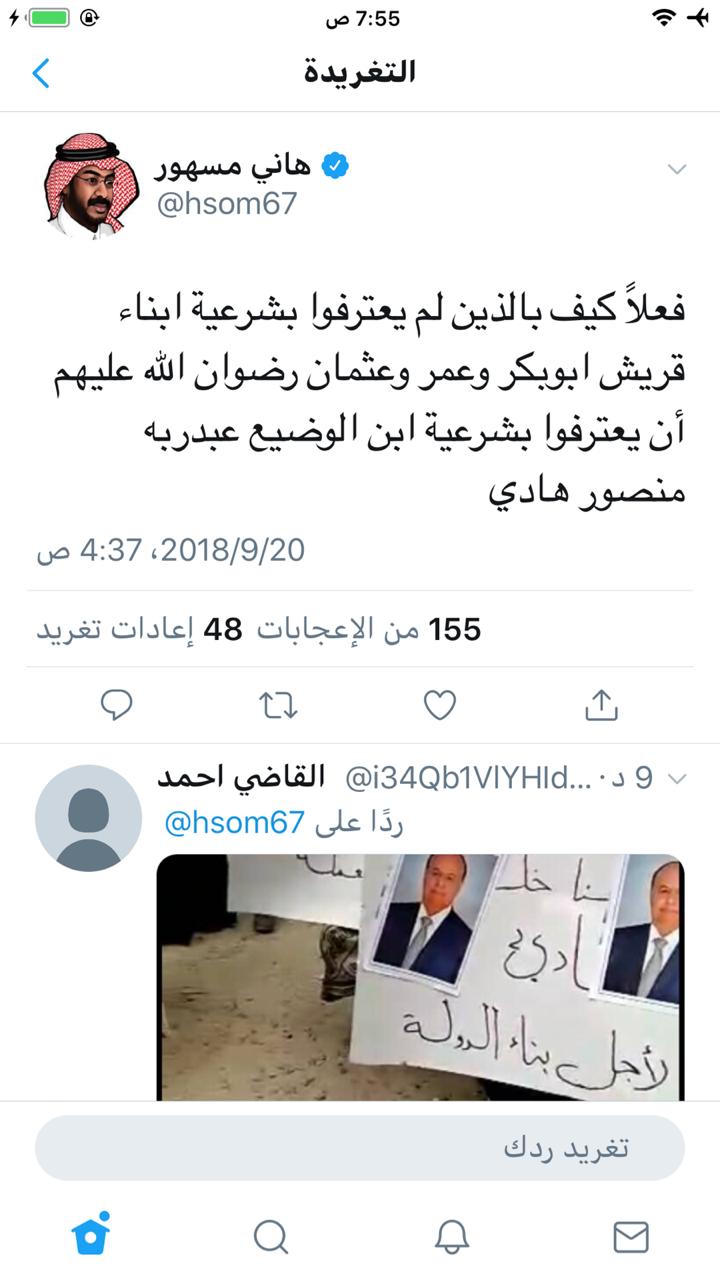Open the Messages envelope tab

(630, 1237)
